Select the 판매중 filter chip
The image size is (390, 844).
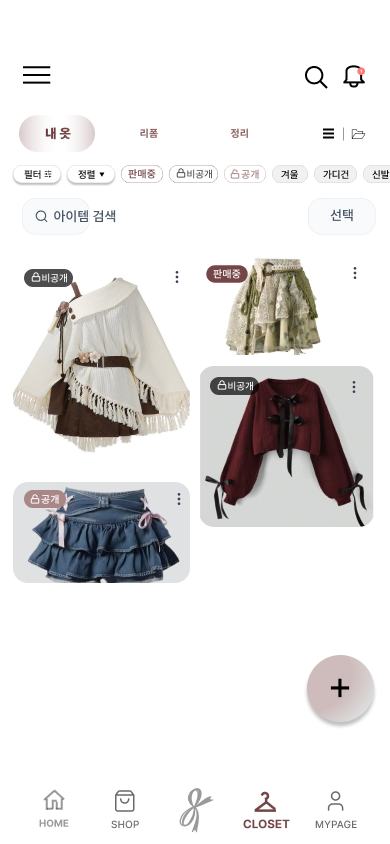point(142,174)
